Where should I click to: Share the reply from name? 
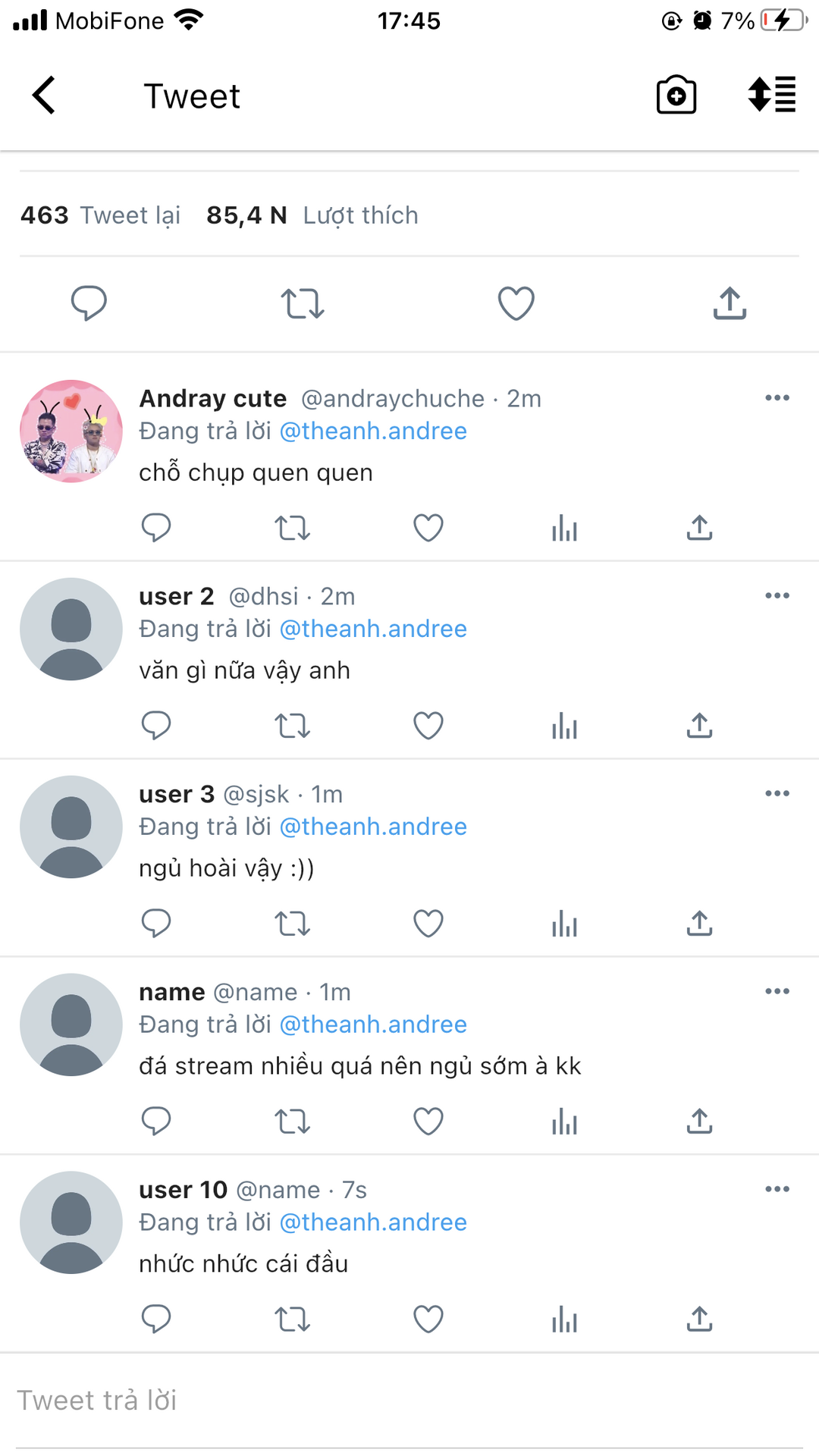coord(699,1121)
